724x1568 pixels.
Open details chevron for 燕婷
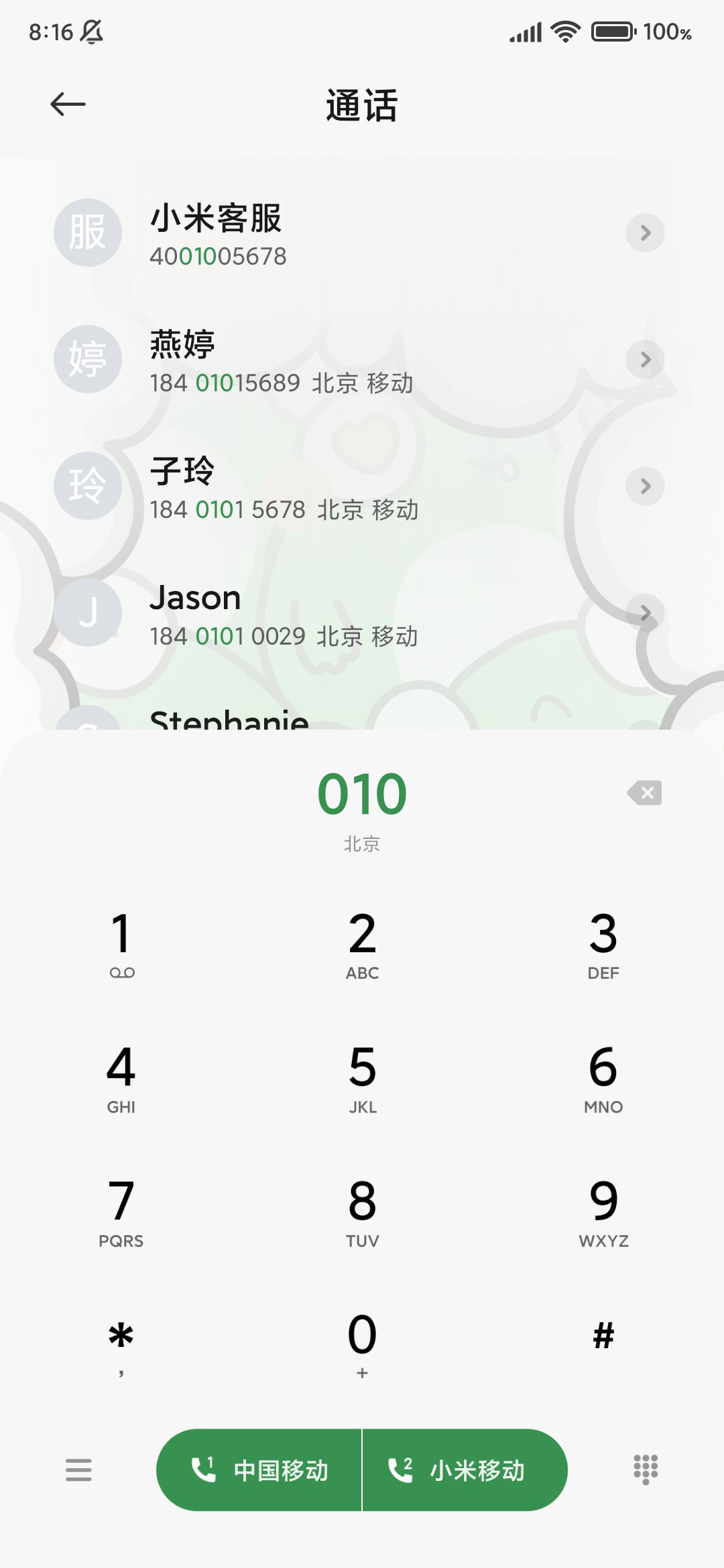point(645,360)
